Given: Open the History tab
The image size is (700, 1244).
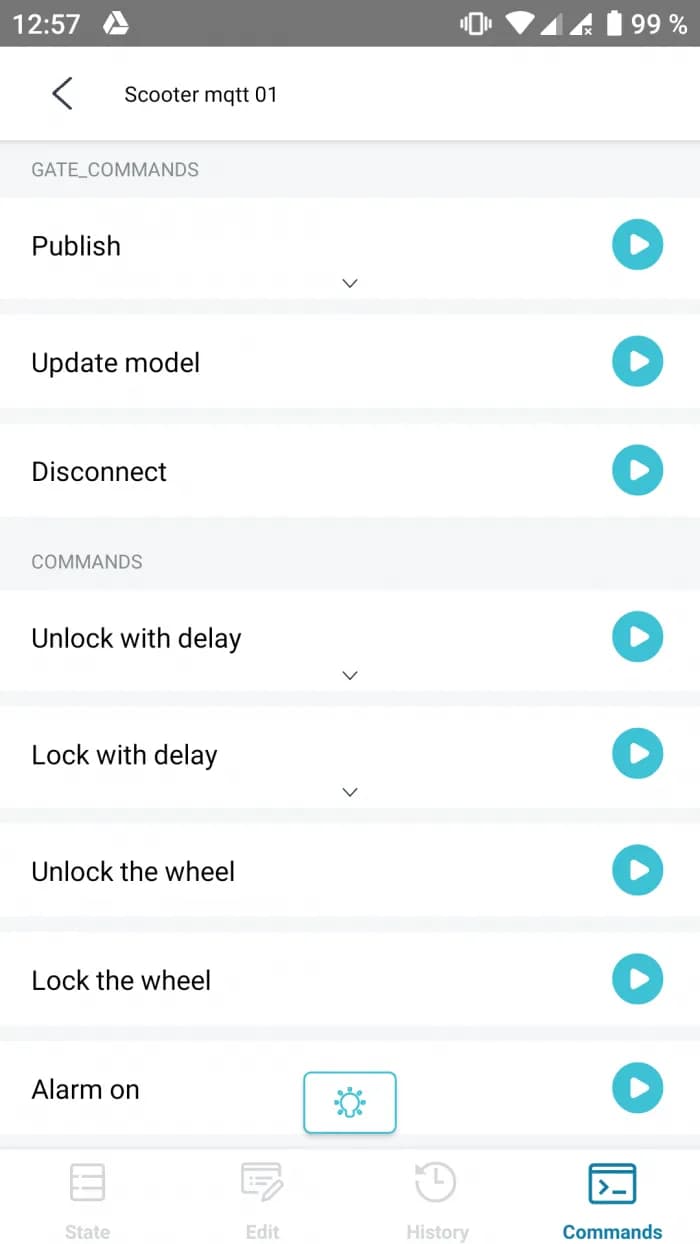Looking at the screenshot, I should click(x=437, y=1200).
